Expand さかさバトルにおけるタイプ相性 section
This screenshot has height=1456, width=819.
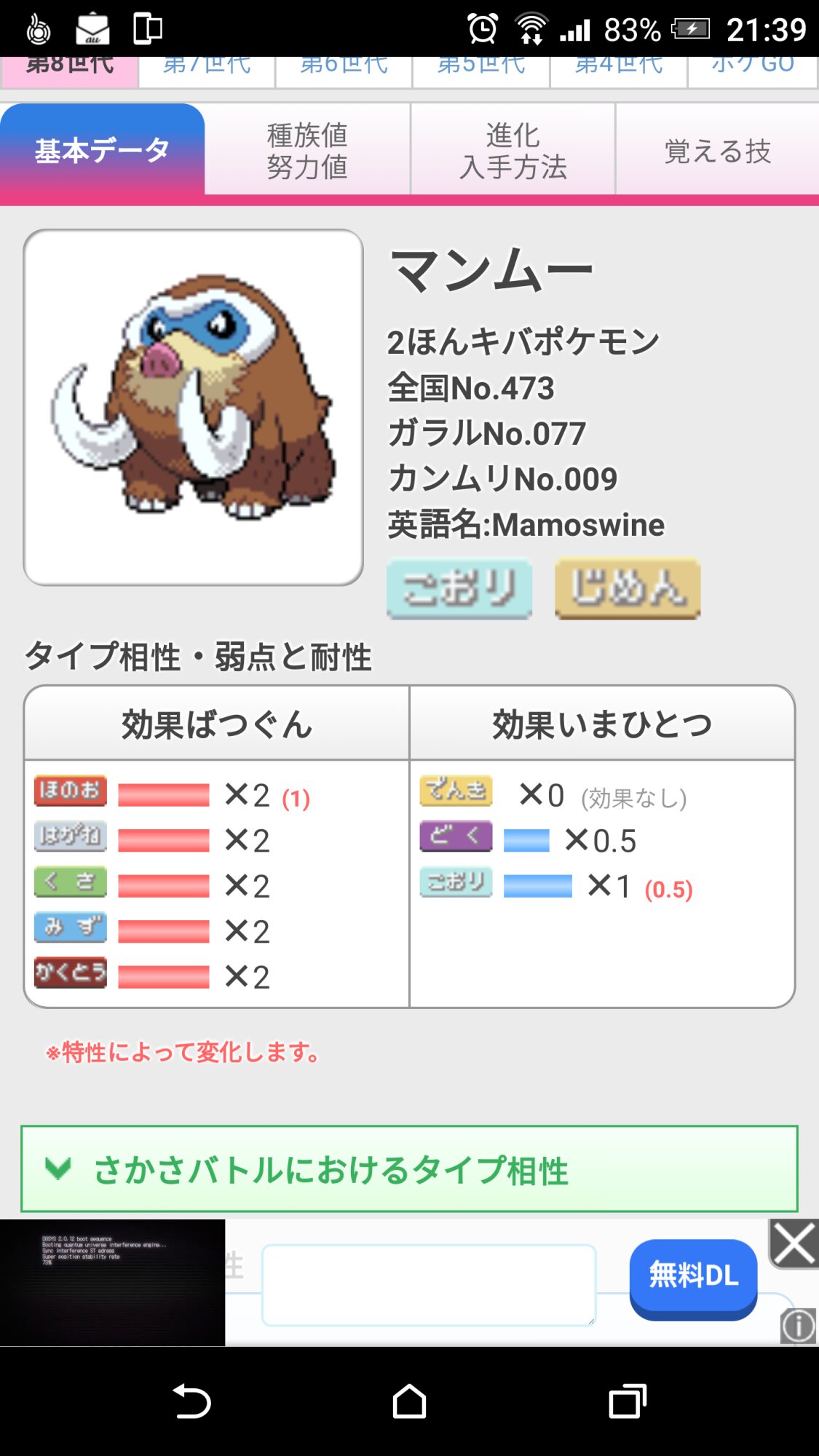pos(409,1170)
